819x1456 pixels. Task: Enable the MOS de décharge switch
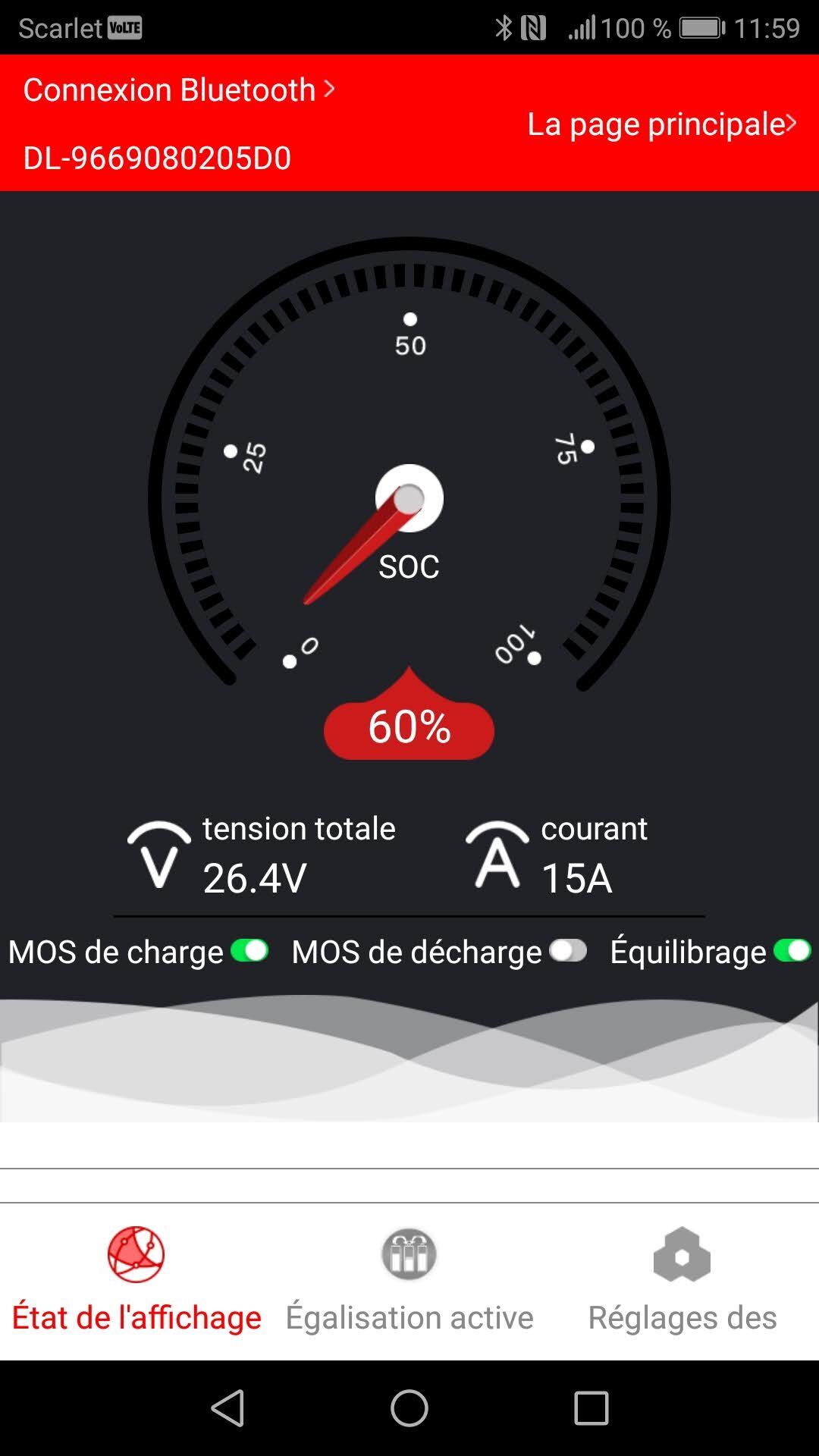[x=568, y=951]
